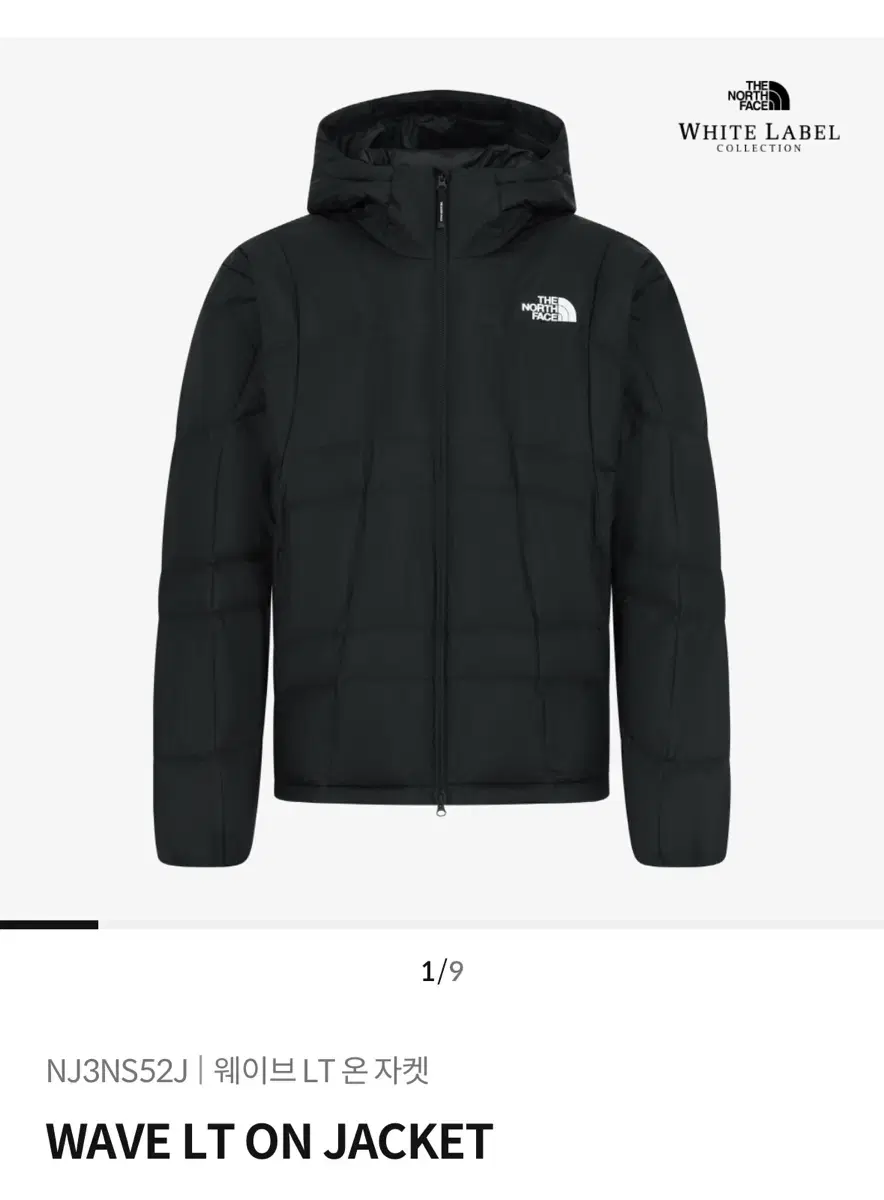Expand the product image to full screen
Screen dimensions: 884x1200
(440, 480)
